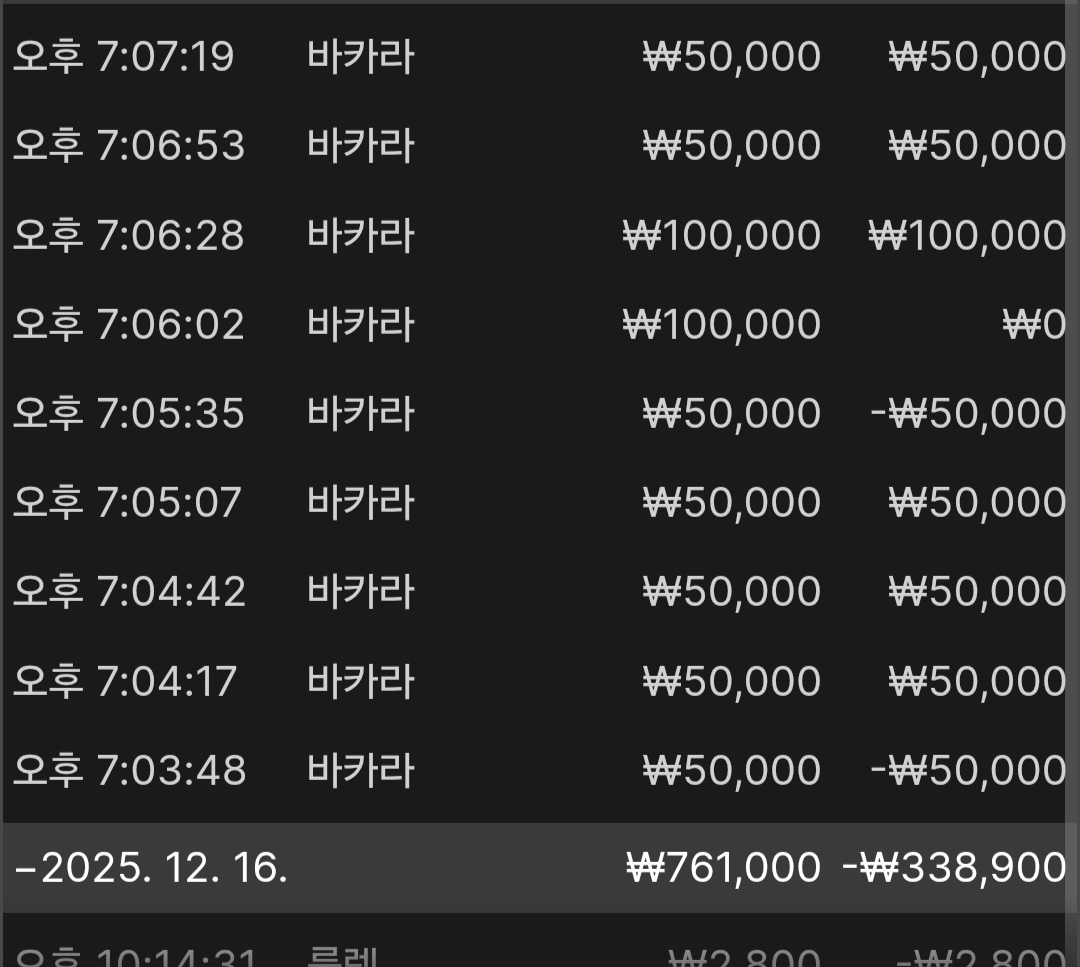View details of the 7:06:28 baccarat bet
Screen dimensions: 1080x967
(360, 236)
